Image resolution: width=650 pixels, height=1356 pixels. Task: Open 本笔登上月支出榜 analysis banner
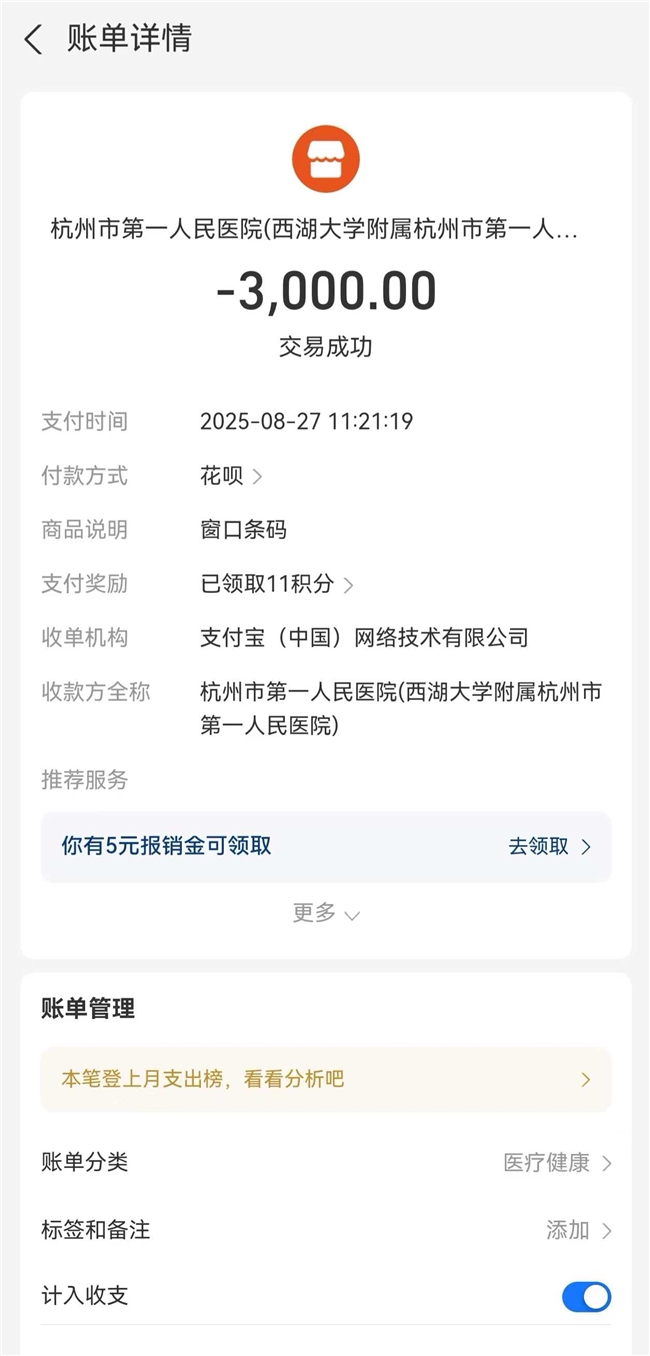click(x=325, y=1079)
